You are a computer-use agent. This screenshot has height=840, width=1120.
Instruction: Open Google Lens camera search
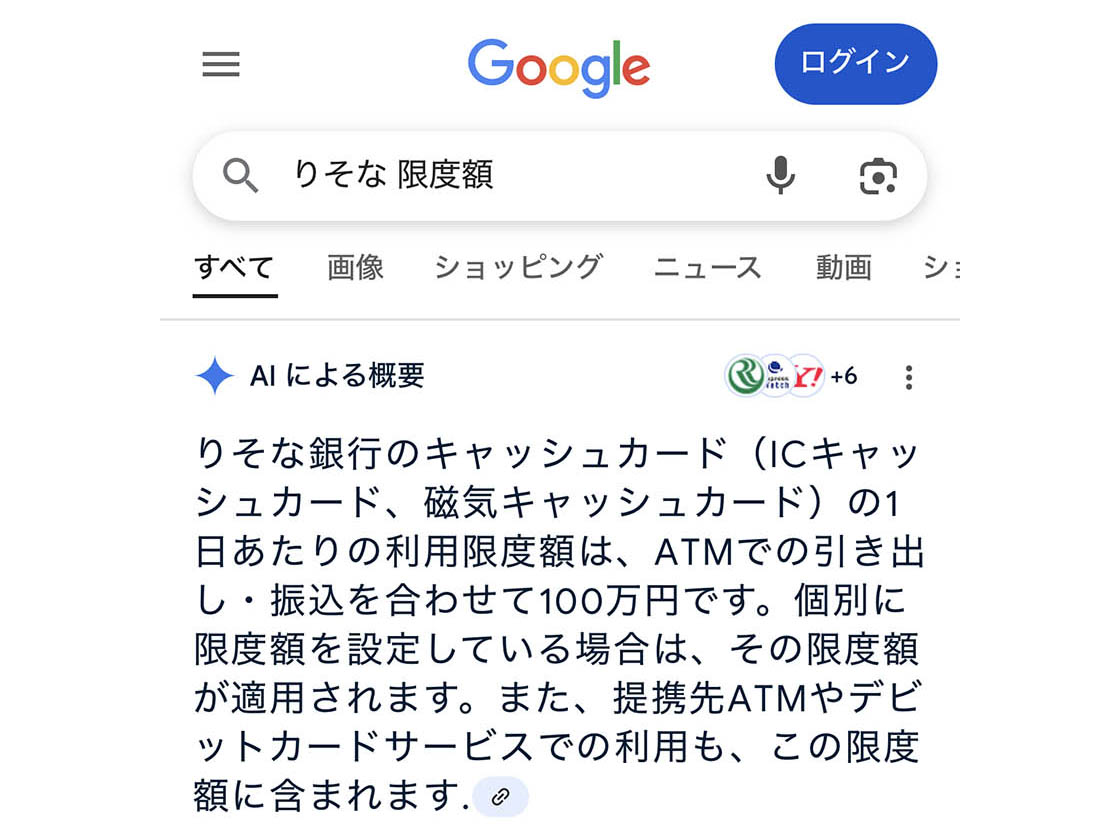(x=878, y=176)
